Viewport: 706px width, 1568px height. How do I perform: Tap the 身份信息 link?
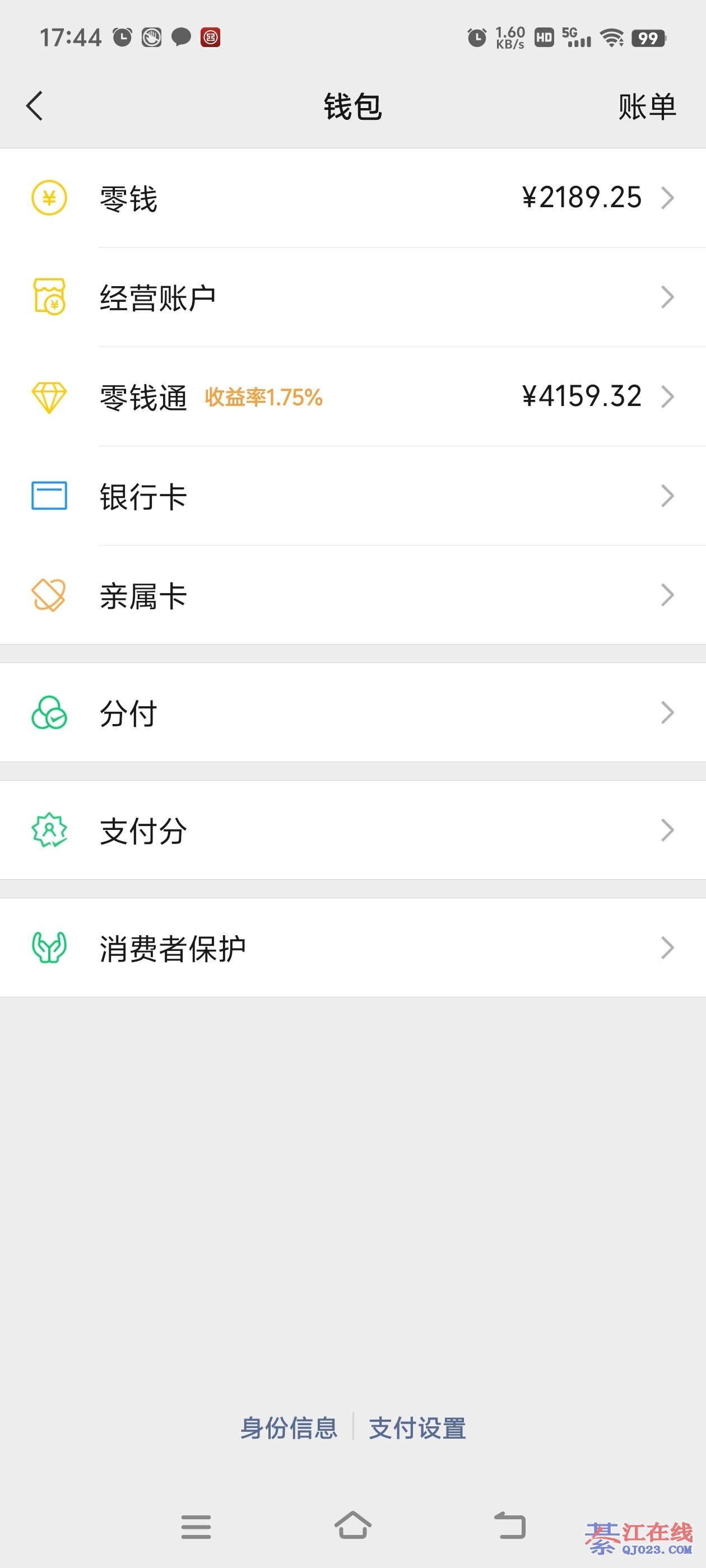pyautogui.click(x=289, y=1428)
